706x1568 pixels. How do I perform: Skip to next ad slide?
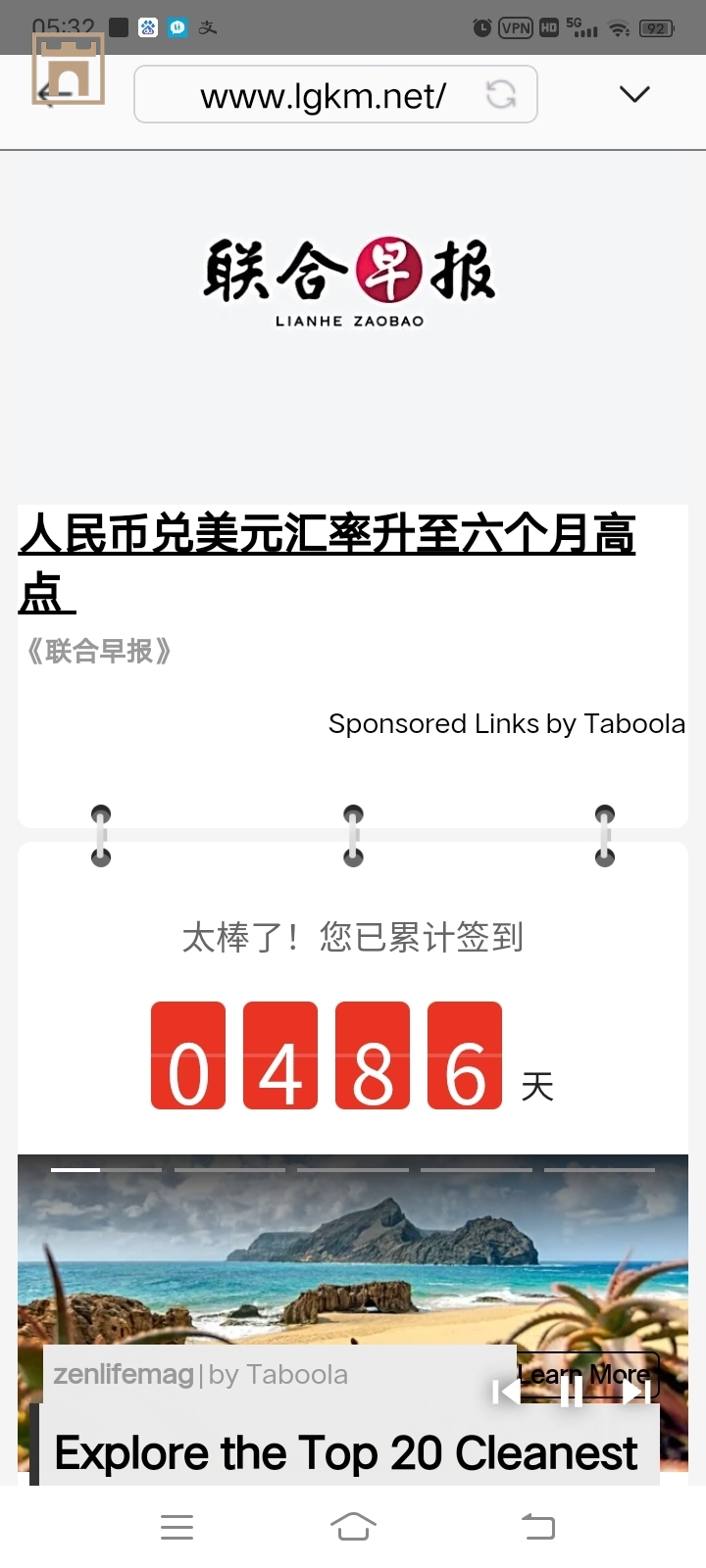point(634,1393)
